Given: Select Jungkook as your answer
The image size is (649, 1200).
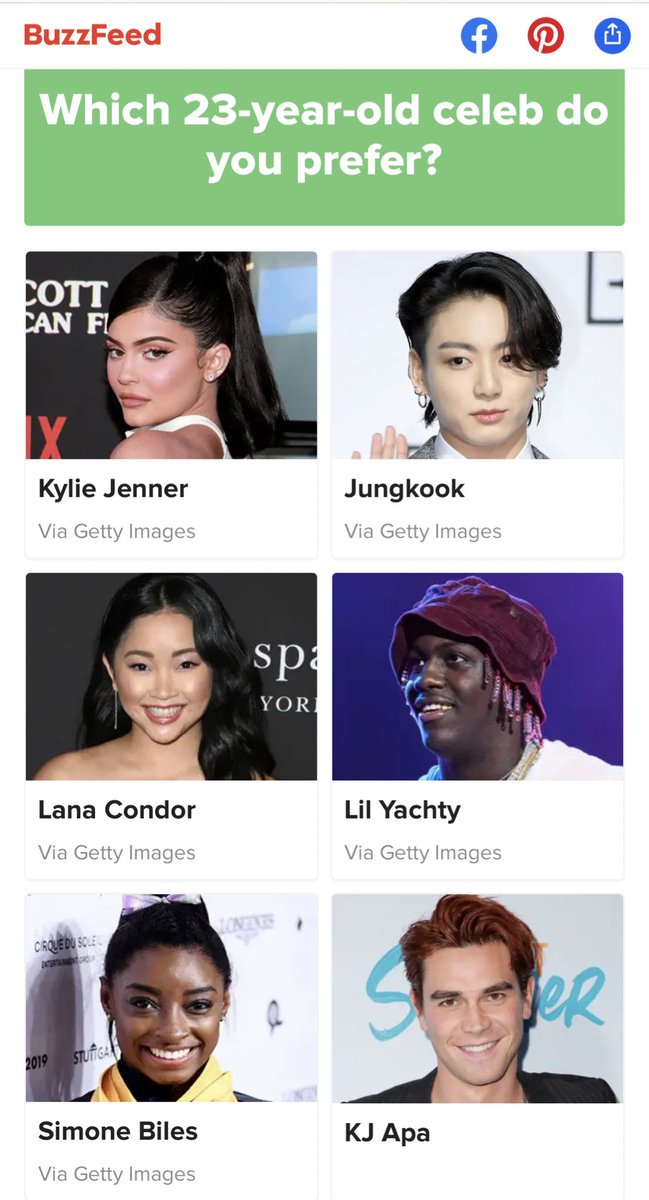Looking at the screenshot, I should [478, 405].
